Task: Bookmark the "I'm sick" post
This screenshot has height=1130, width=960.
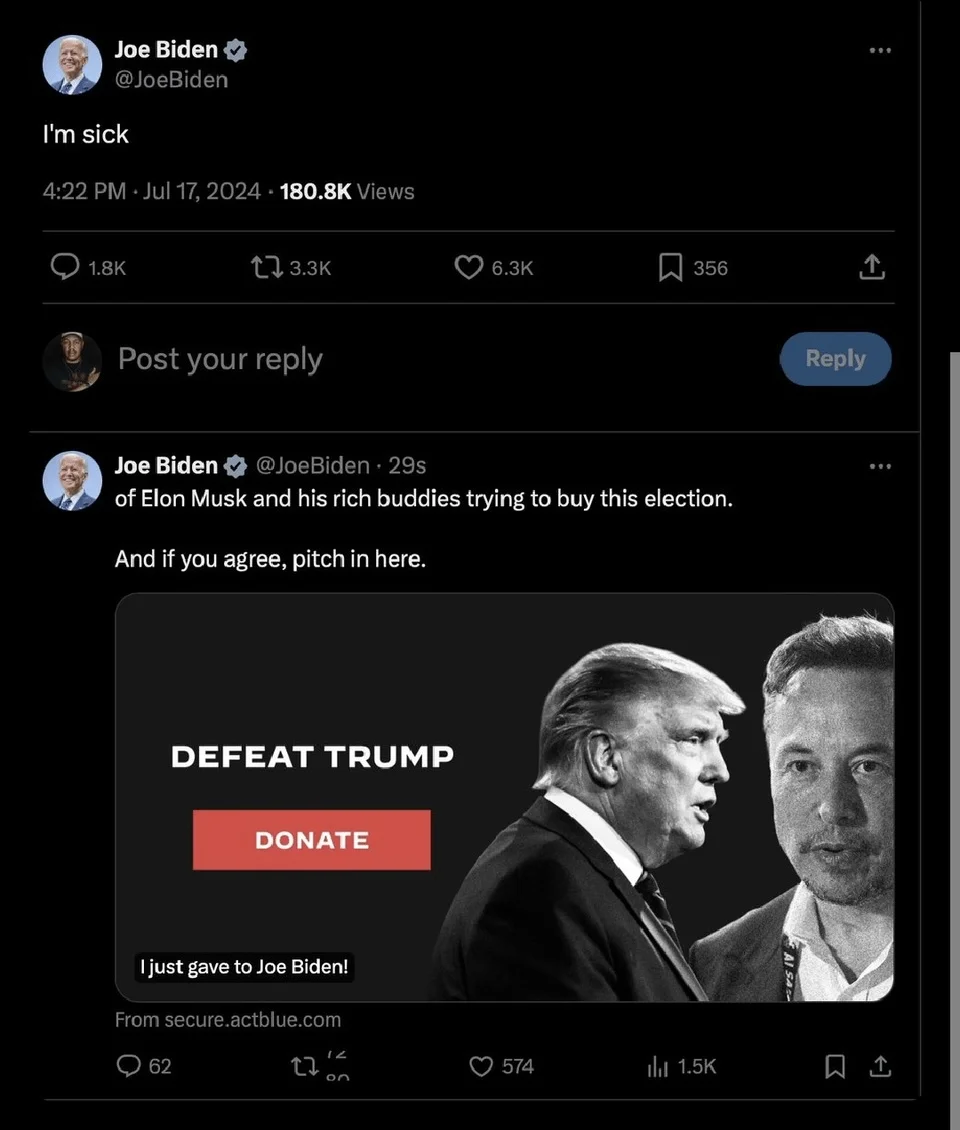Action: coord(670,267)
